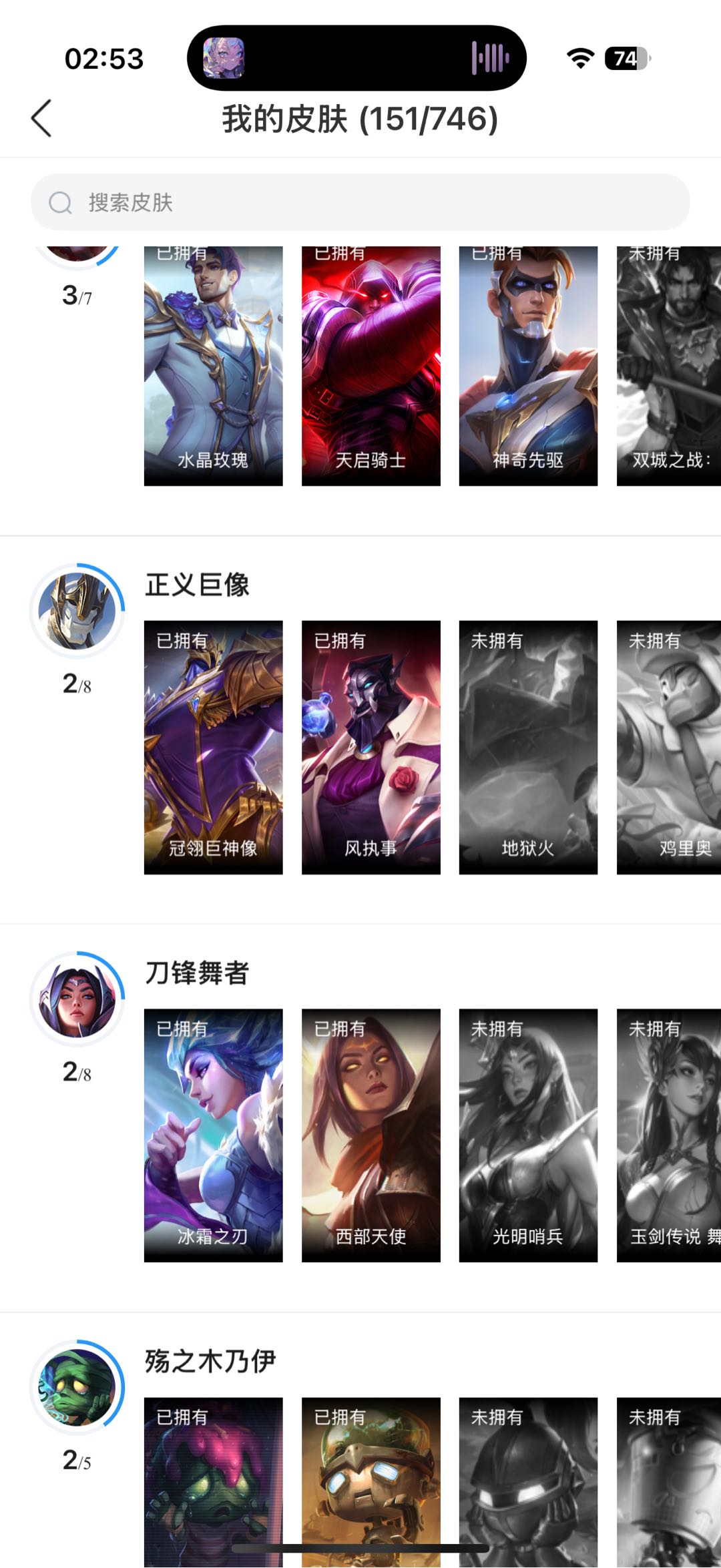
Task: Select the unowned 光明哨兵 skin
Action: click(529, 1135)
